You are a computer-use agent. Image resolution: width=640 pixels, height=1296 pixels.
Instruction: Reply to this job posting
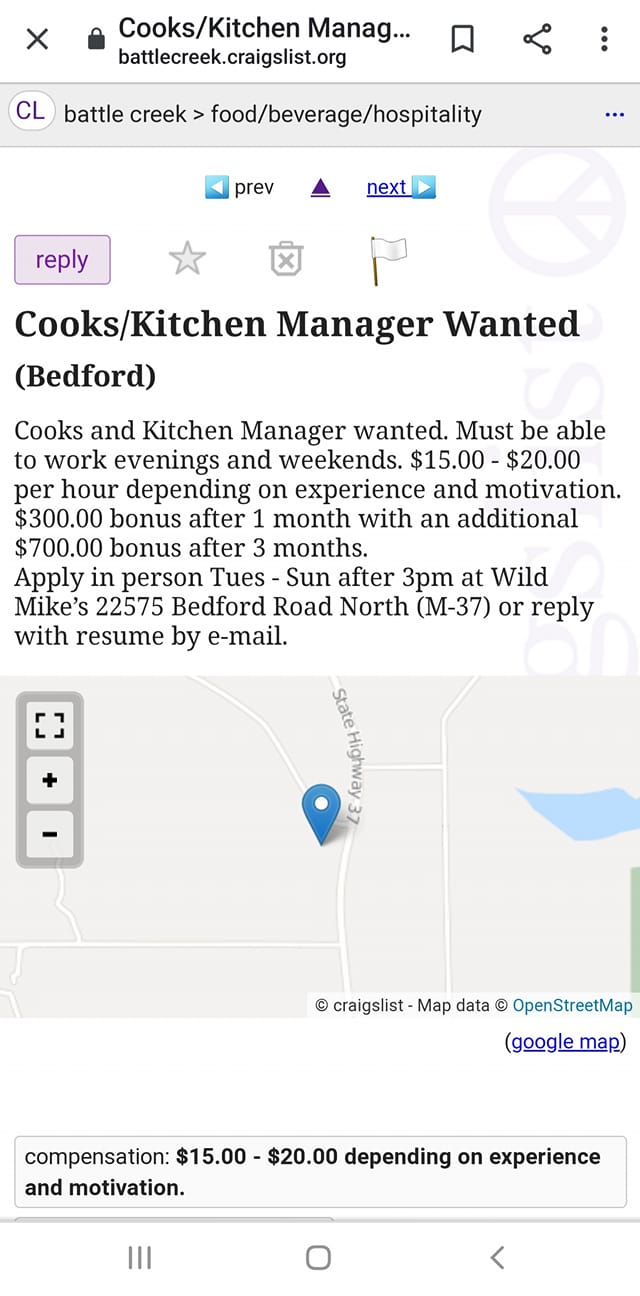click(x=62, y=260)
